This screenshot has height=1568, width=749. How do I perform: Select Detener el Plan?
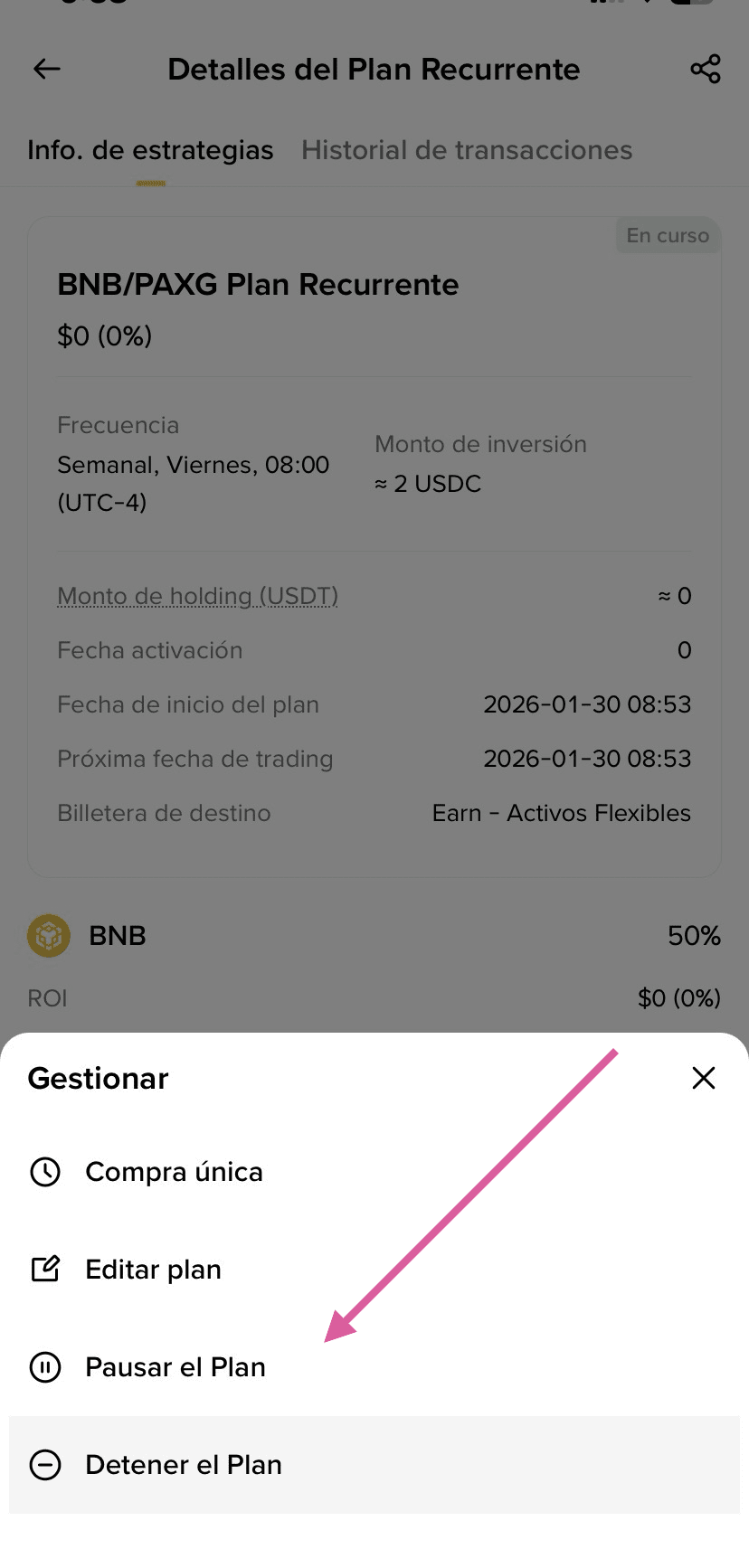(x=183, y=1465)
